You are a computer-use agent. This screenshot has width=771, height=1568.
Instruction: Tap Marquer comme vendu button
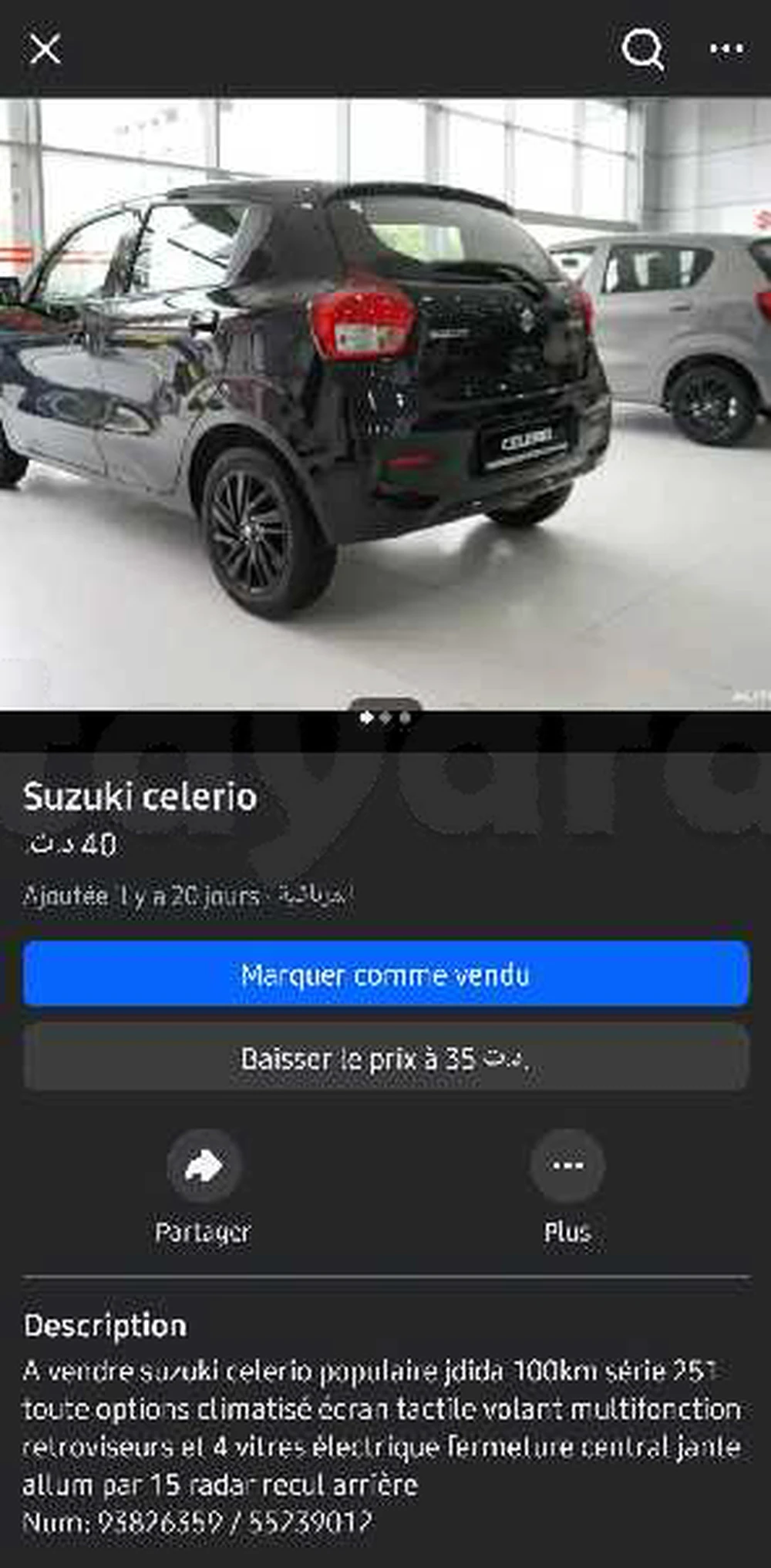pos(385,974)
